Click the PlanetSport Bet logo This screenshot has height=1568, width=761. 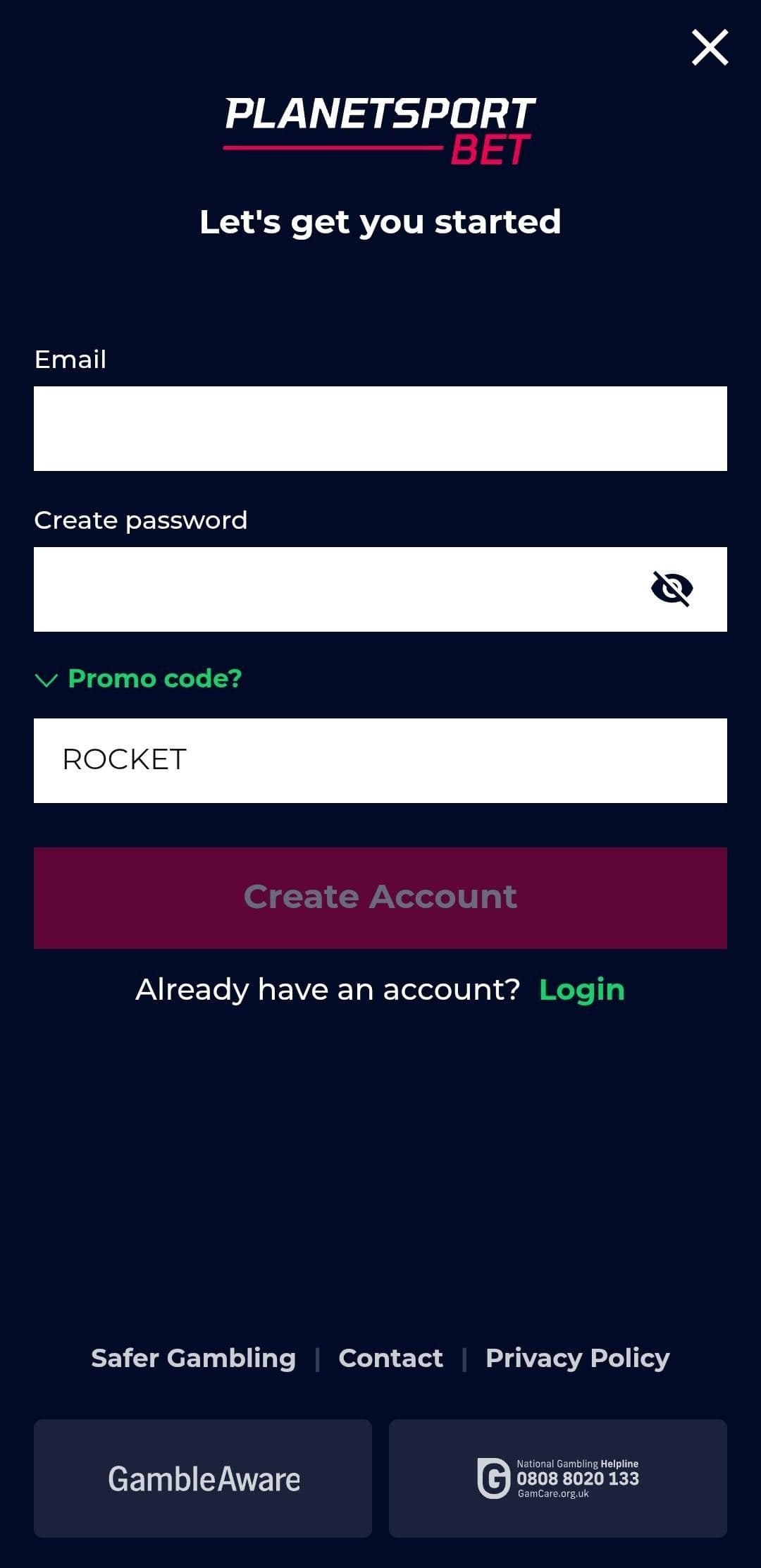pos(380,127)
